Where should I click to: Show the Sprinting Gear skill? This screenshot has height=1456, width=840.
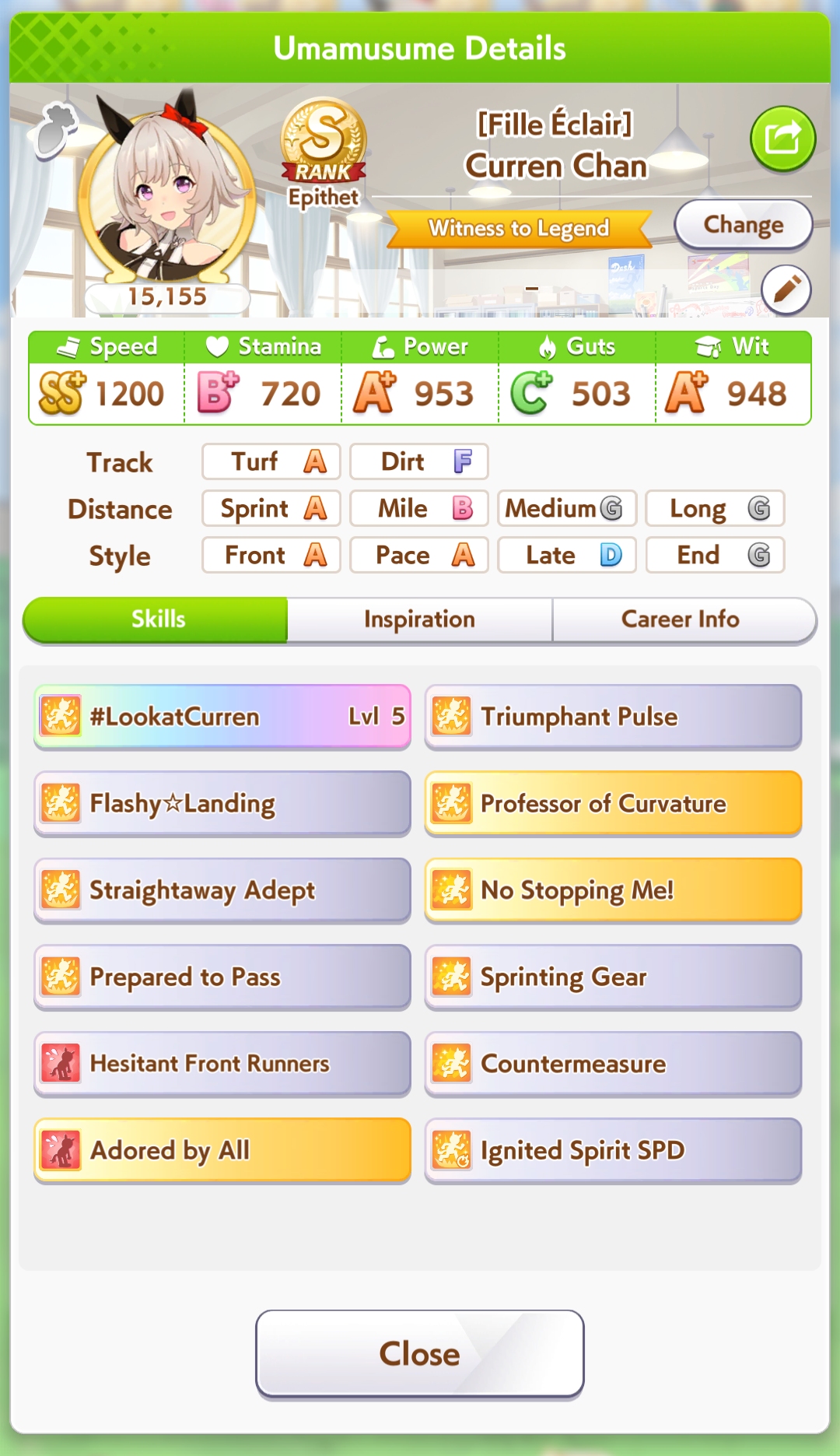[x=613, y=977]
